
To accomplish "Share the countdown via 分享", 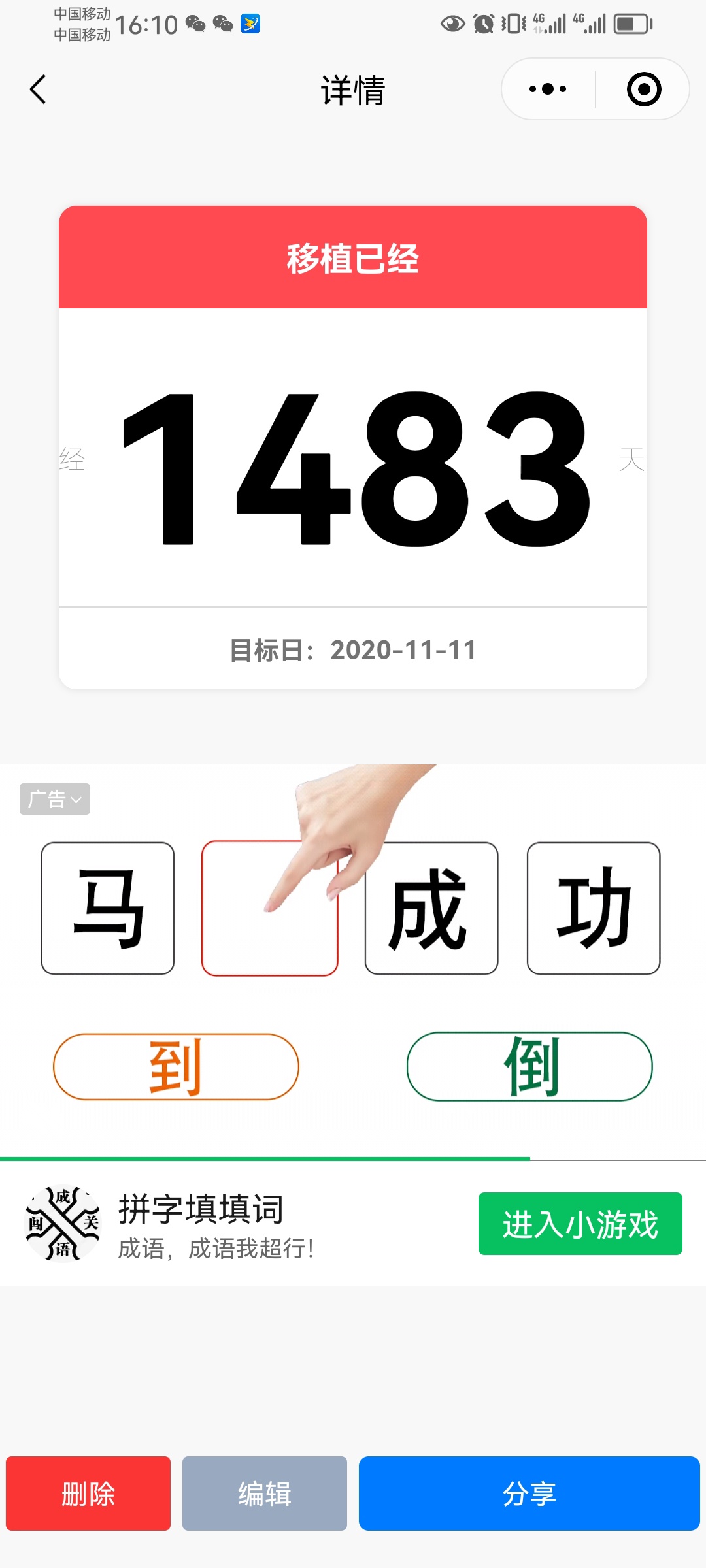I will [529, 1494].
